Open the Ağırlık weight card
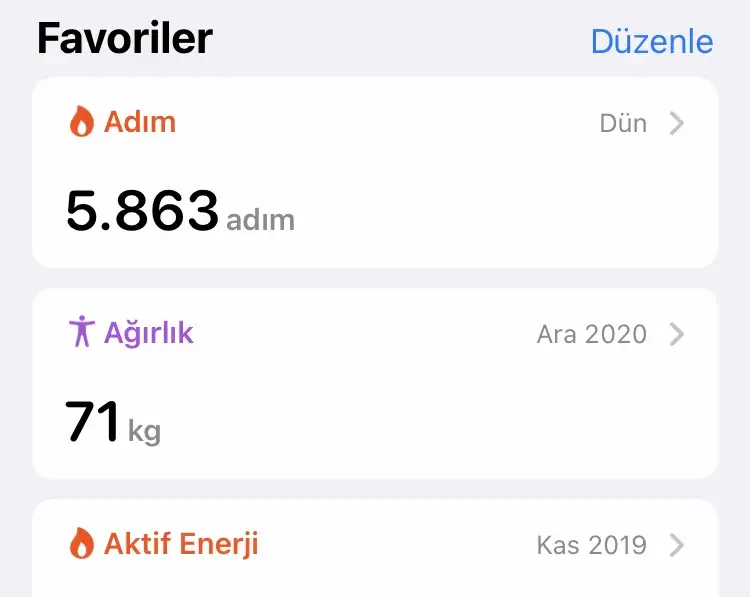 [375, 383]
